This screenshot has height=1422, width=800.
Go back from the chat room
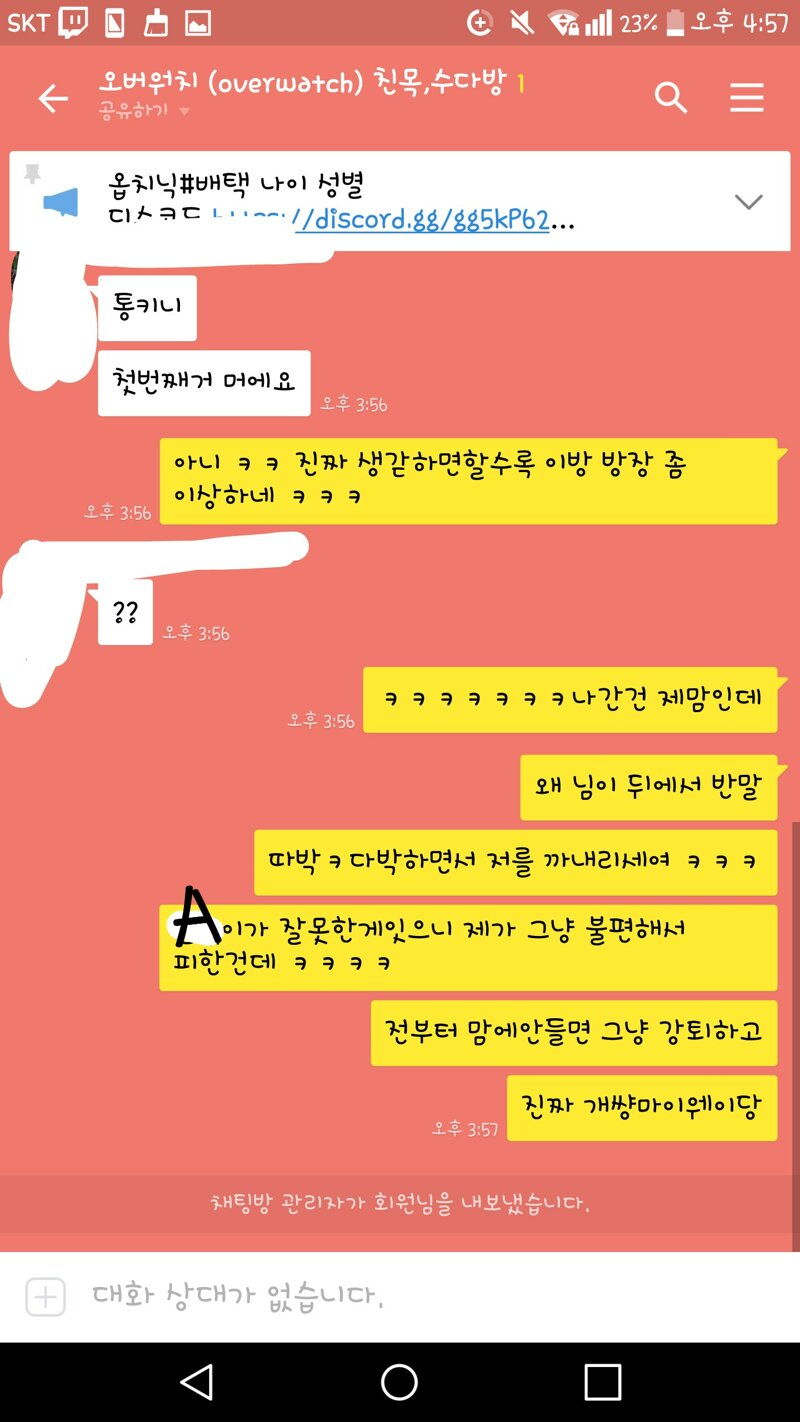point(52,98)
